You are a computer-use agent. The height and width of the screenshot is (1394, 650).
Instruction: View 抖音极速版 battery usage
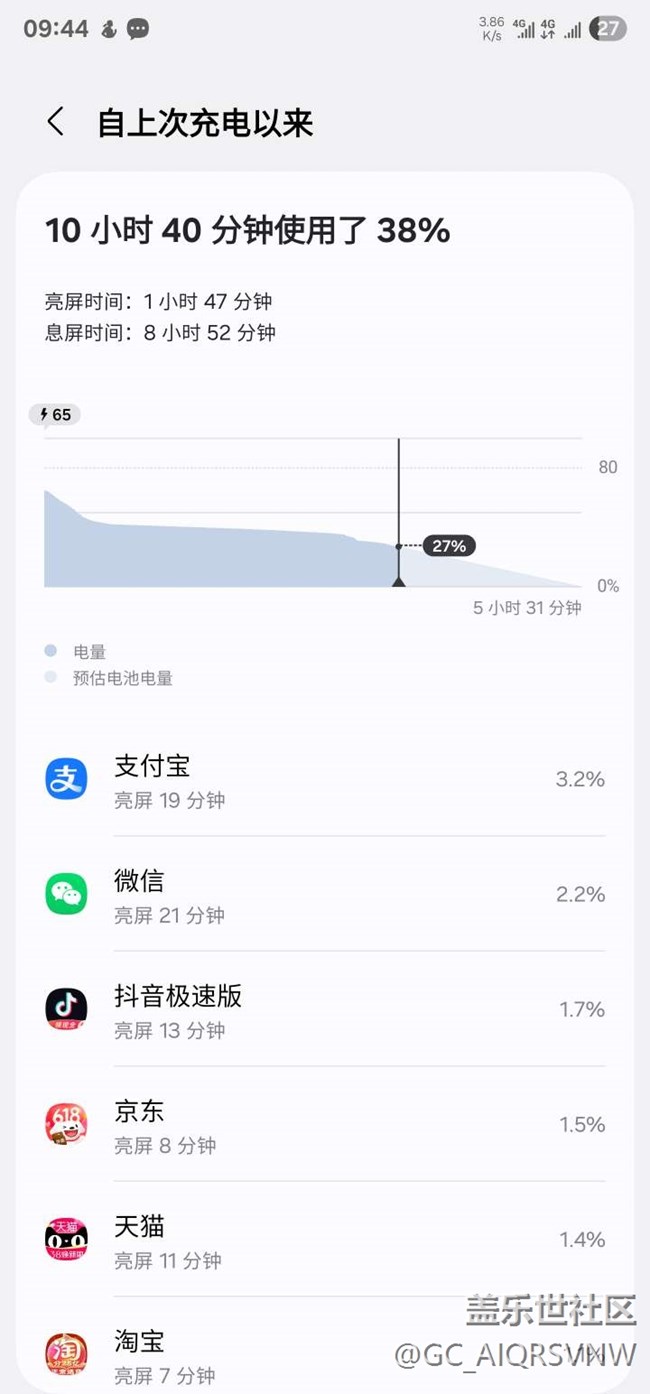click(x=325, y=1010)
